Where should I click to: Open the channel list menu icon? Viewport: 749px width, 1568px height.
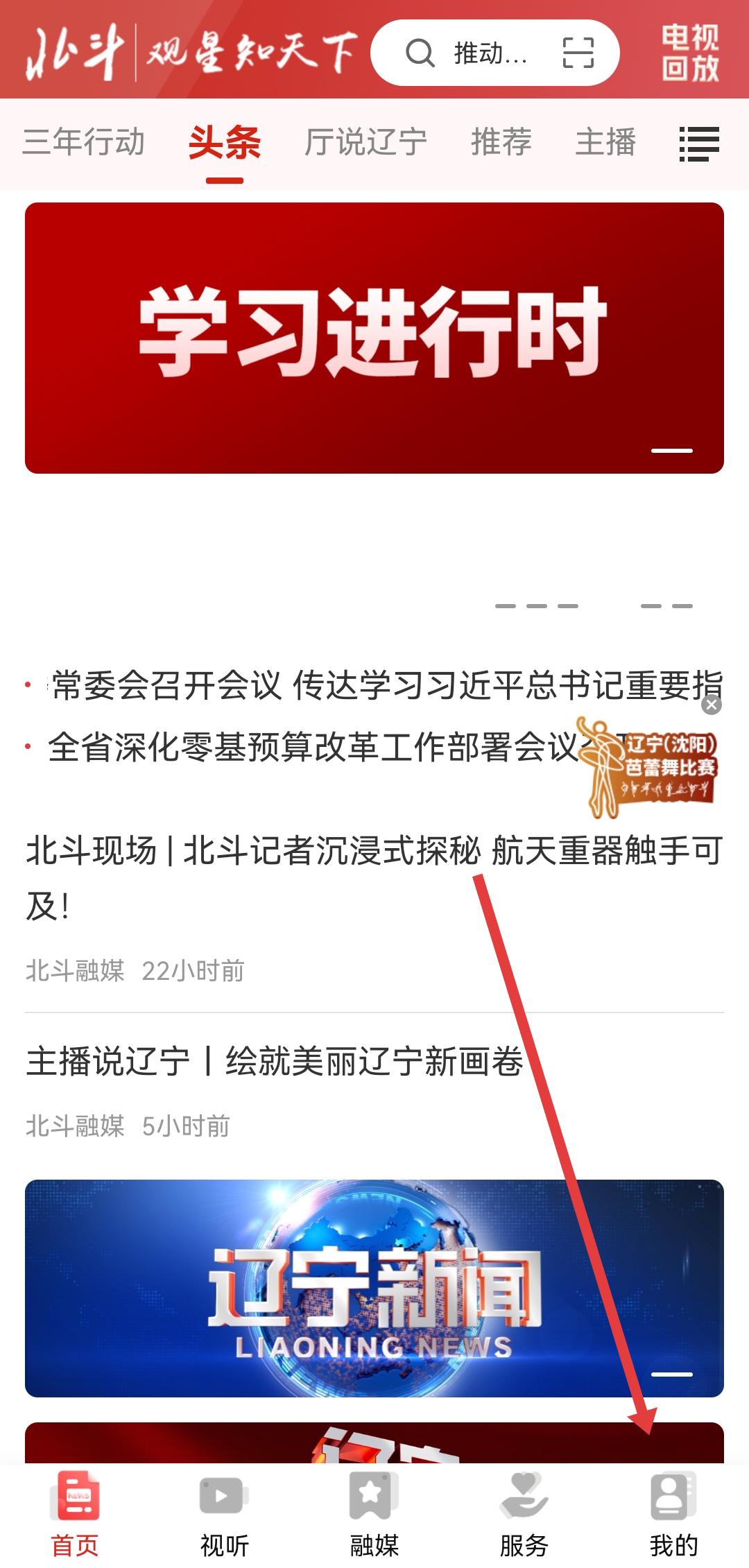698,144
